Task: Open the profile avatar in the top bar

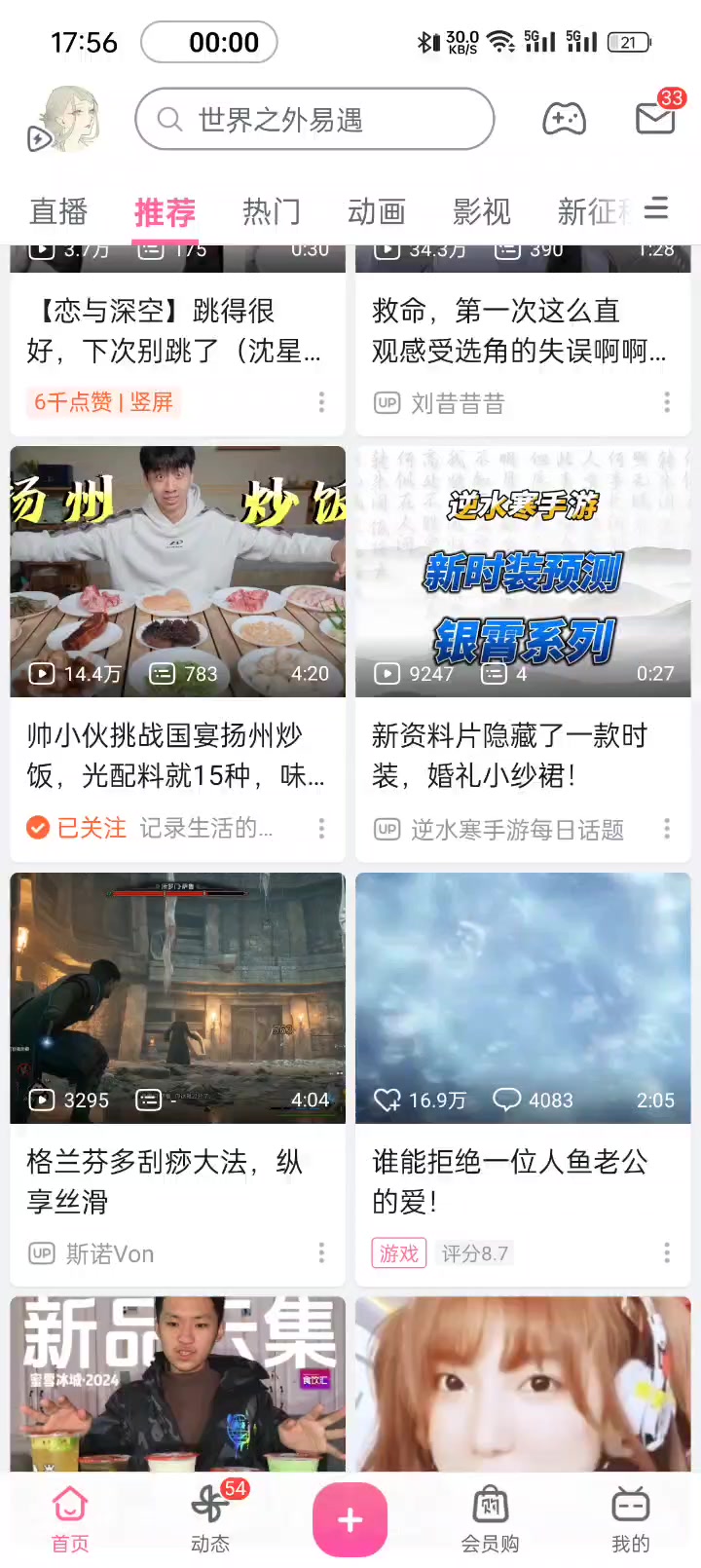Action: click(x=68, y=120)
